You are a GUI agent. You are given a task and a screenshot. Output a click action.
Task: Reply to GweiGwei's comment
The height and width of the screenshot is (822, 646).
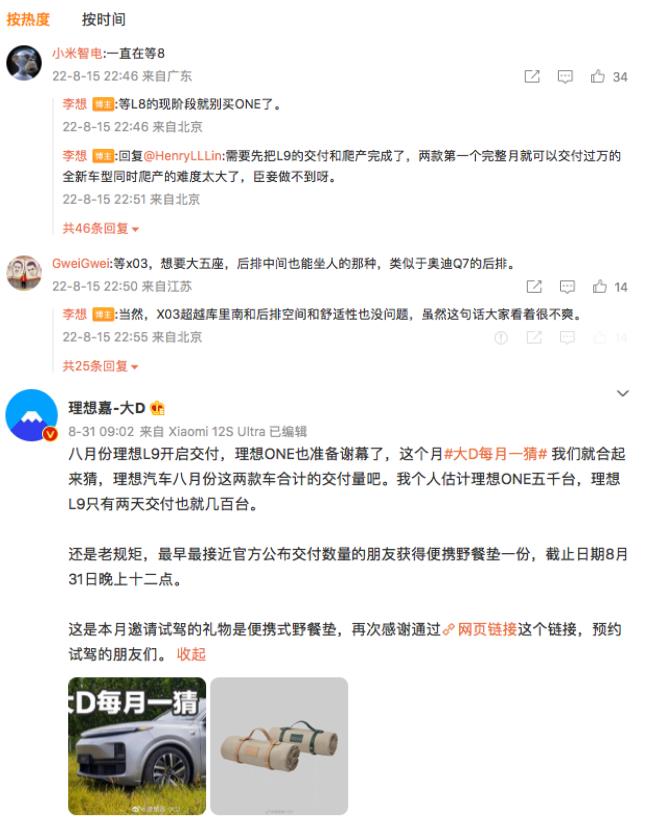(x=565, y=286)
